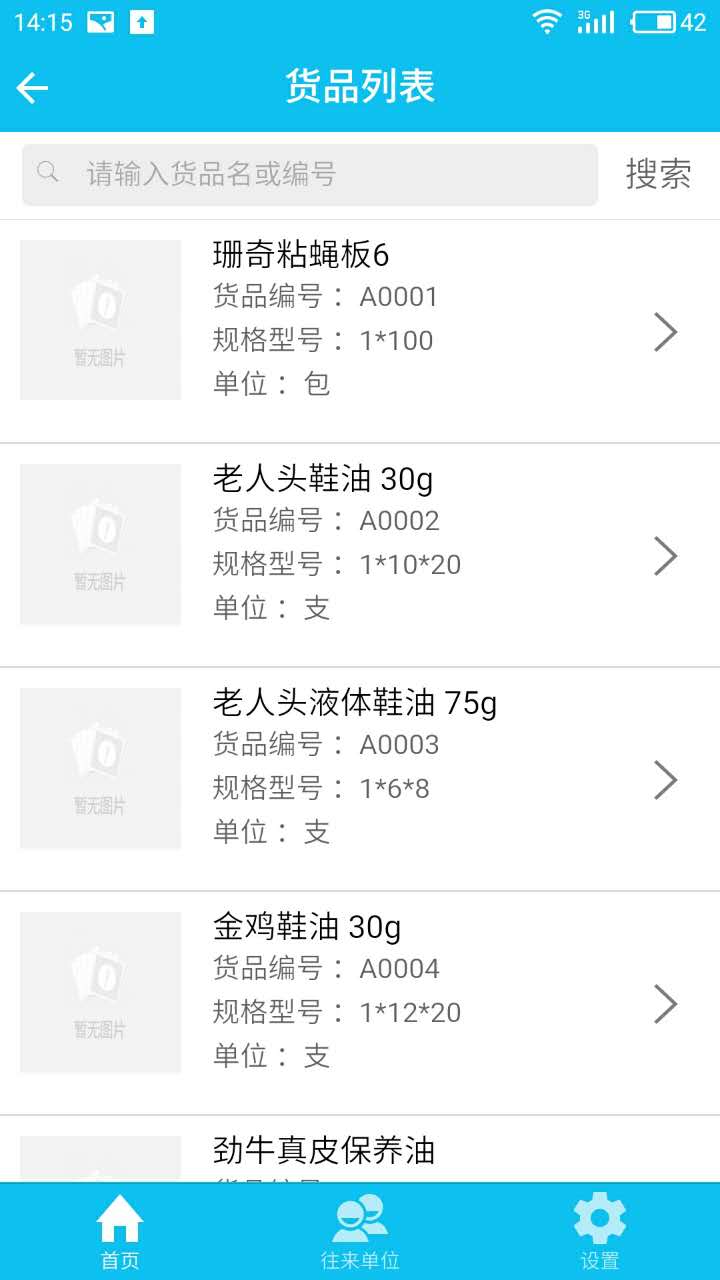Open the 设置 tab
The width and height of the screenshot is (720, 1280).
600,1232
